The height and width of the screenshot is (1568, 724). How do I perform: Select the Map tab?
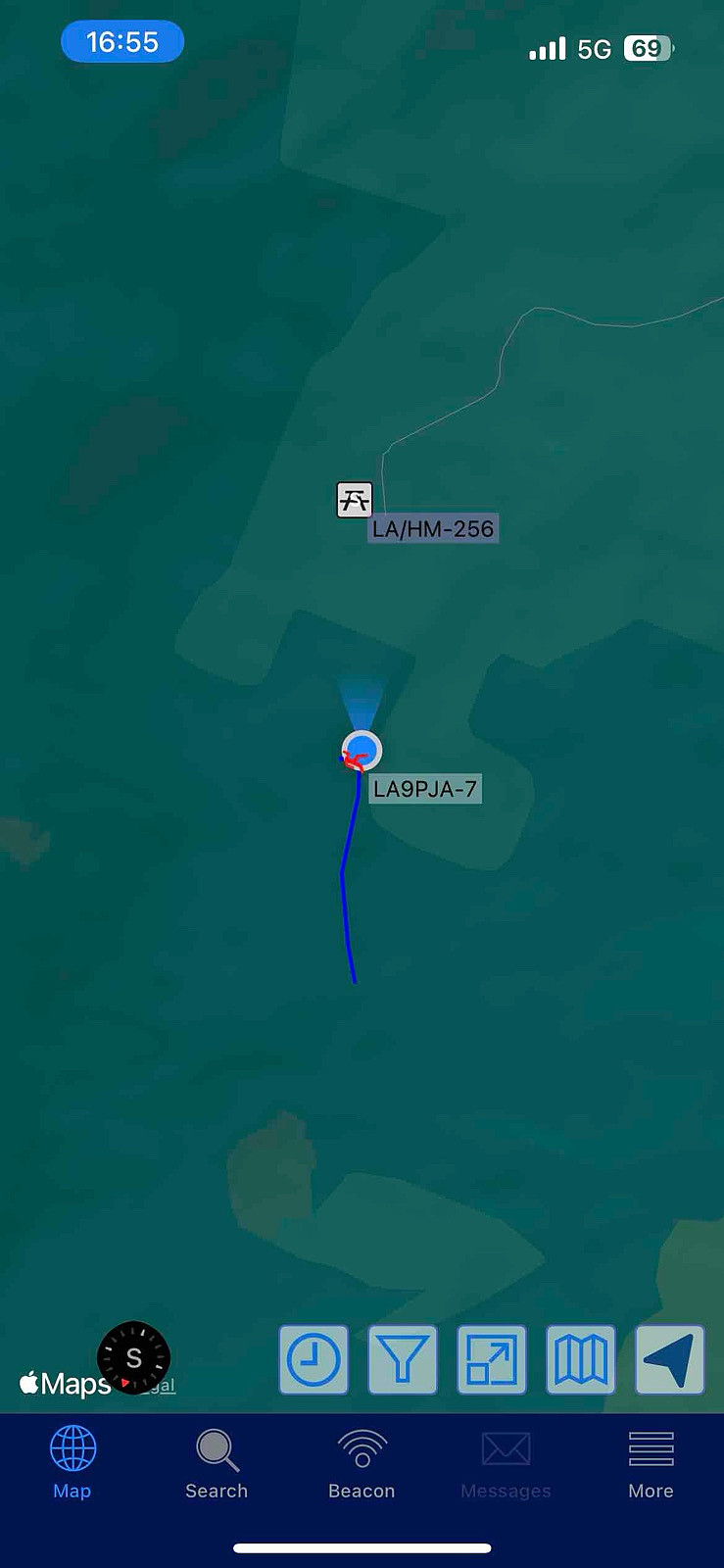(72, 1464)
